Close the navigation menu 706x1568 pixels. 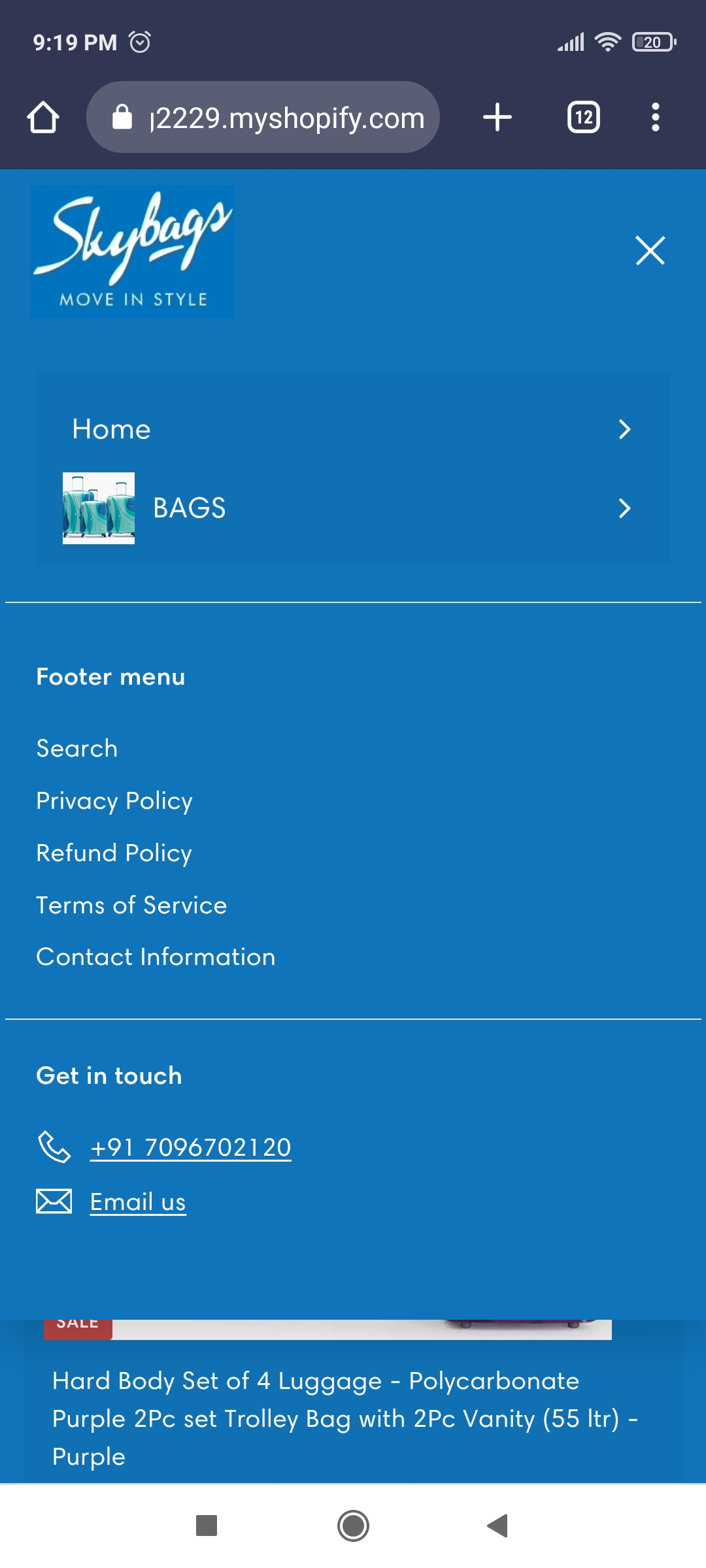click(x=650, y=251)
